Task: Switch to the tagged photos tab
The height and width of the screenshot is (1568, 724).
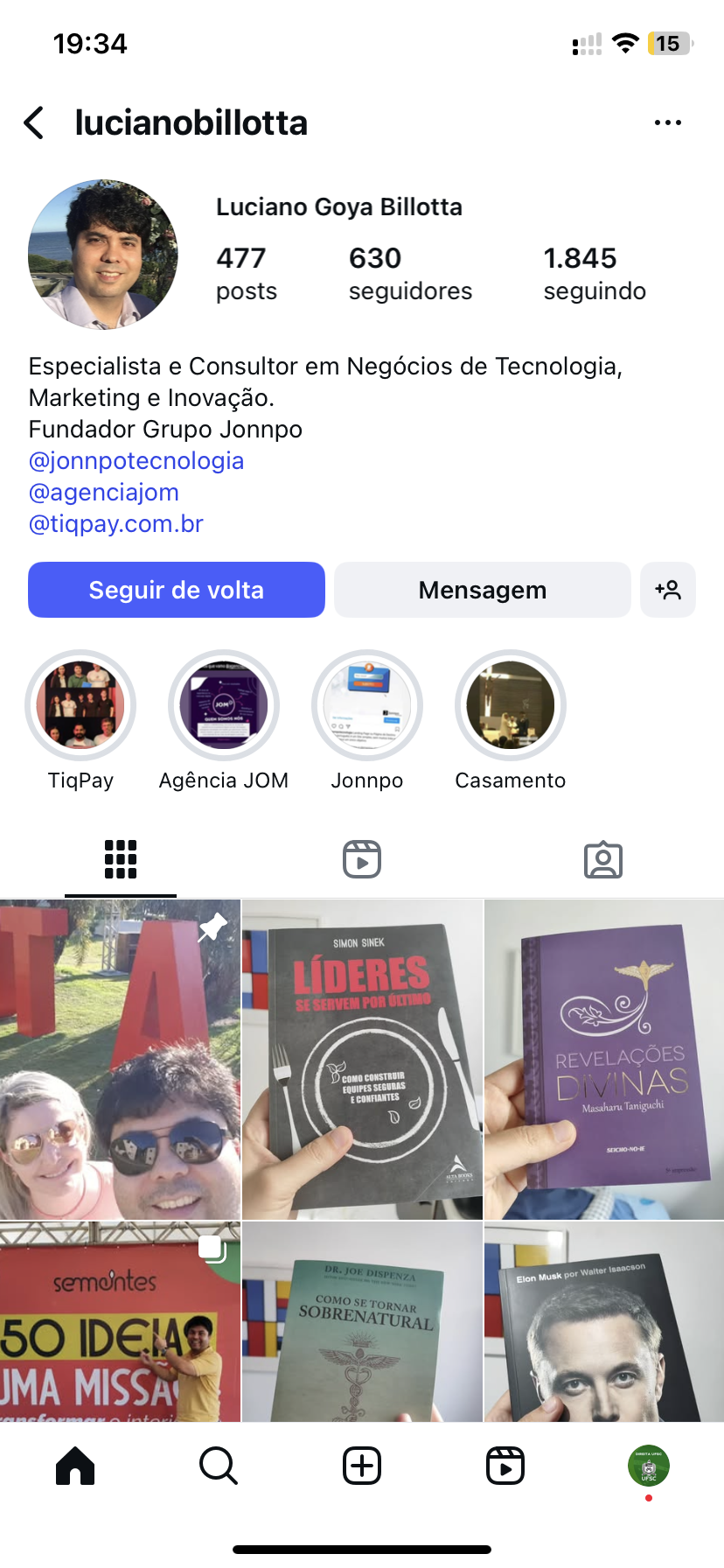Action: pyautogui.click(x=603, y=859)
